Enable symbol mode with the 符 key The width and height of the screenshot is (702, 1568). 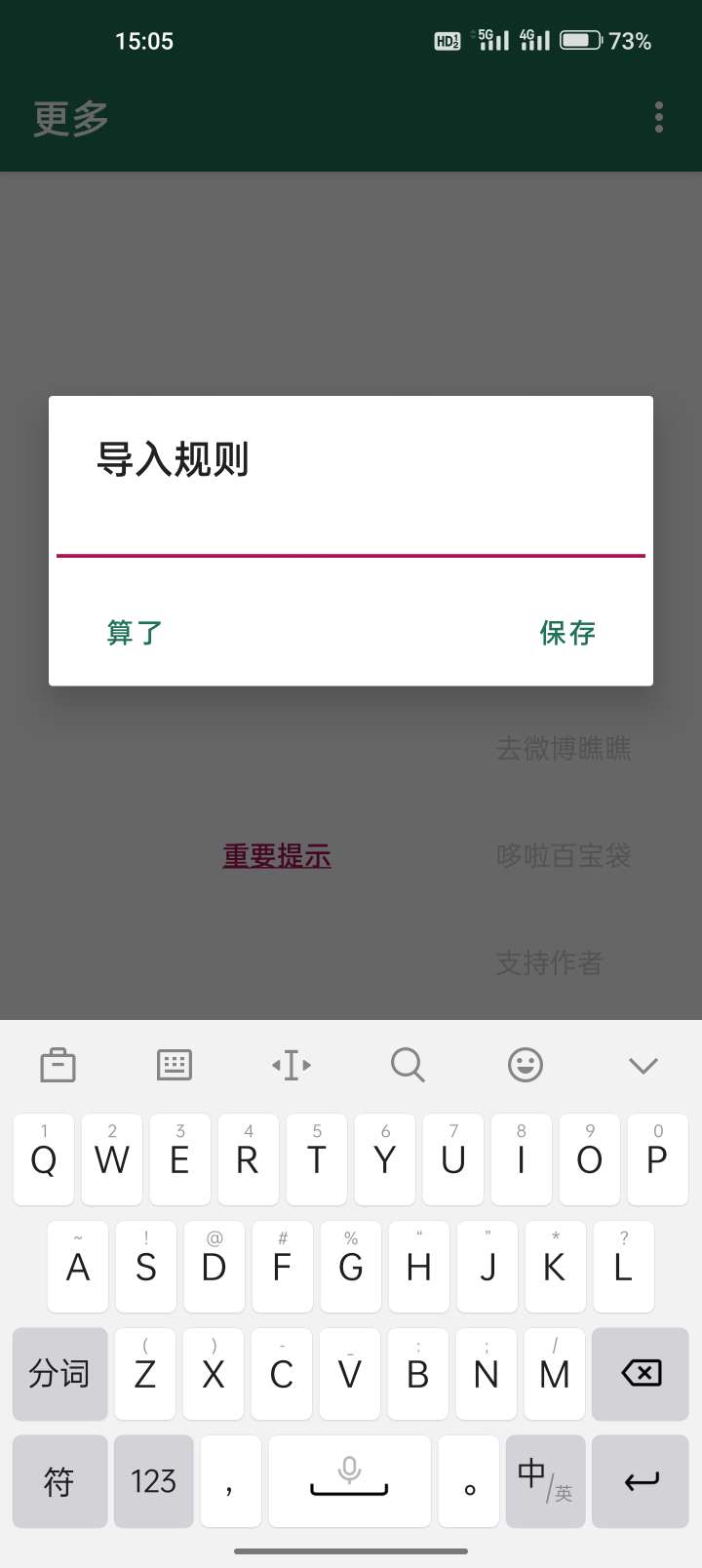point(58,1481)
